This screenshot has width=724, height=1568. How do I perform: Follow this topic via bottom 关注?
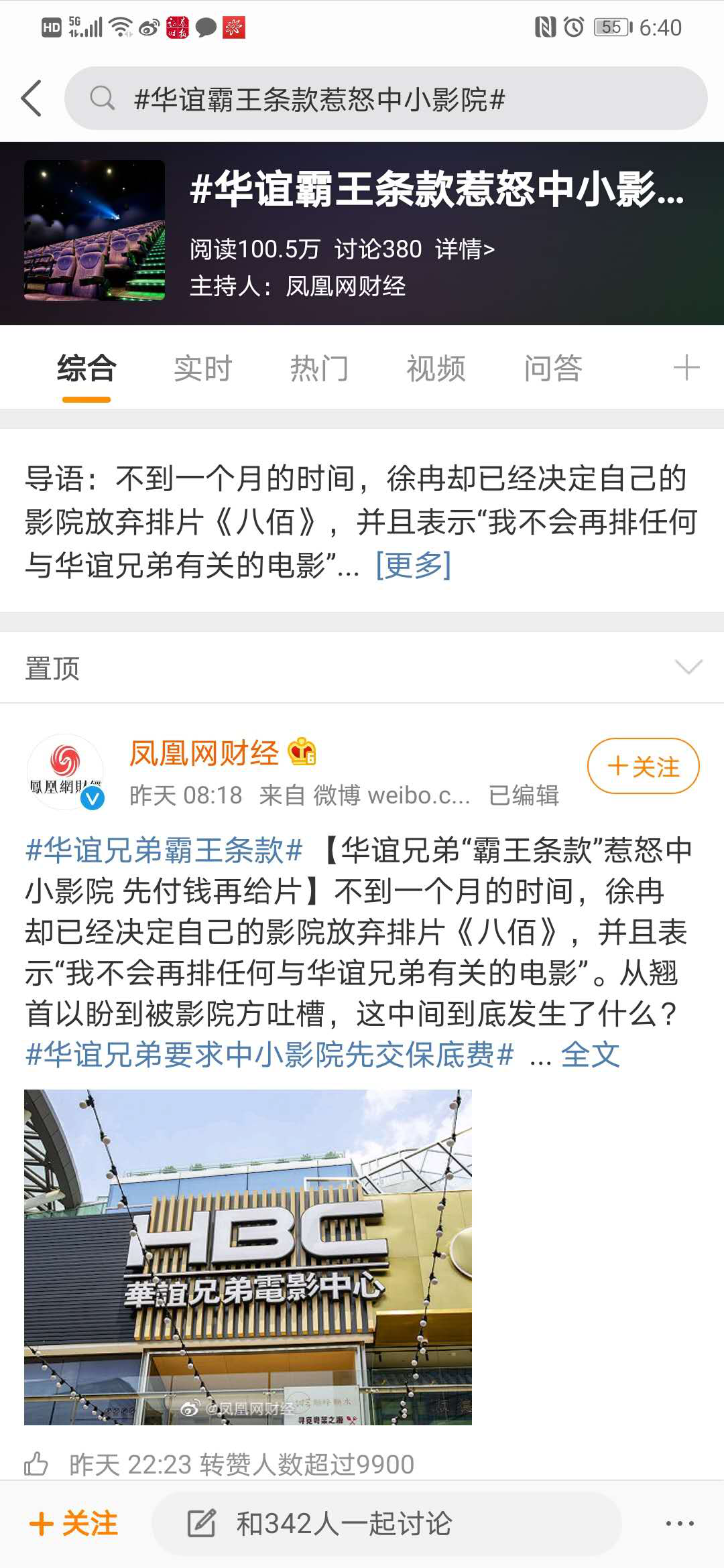click(74, 1523)
